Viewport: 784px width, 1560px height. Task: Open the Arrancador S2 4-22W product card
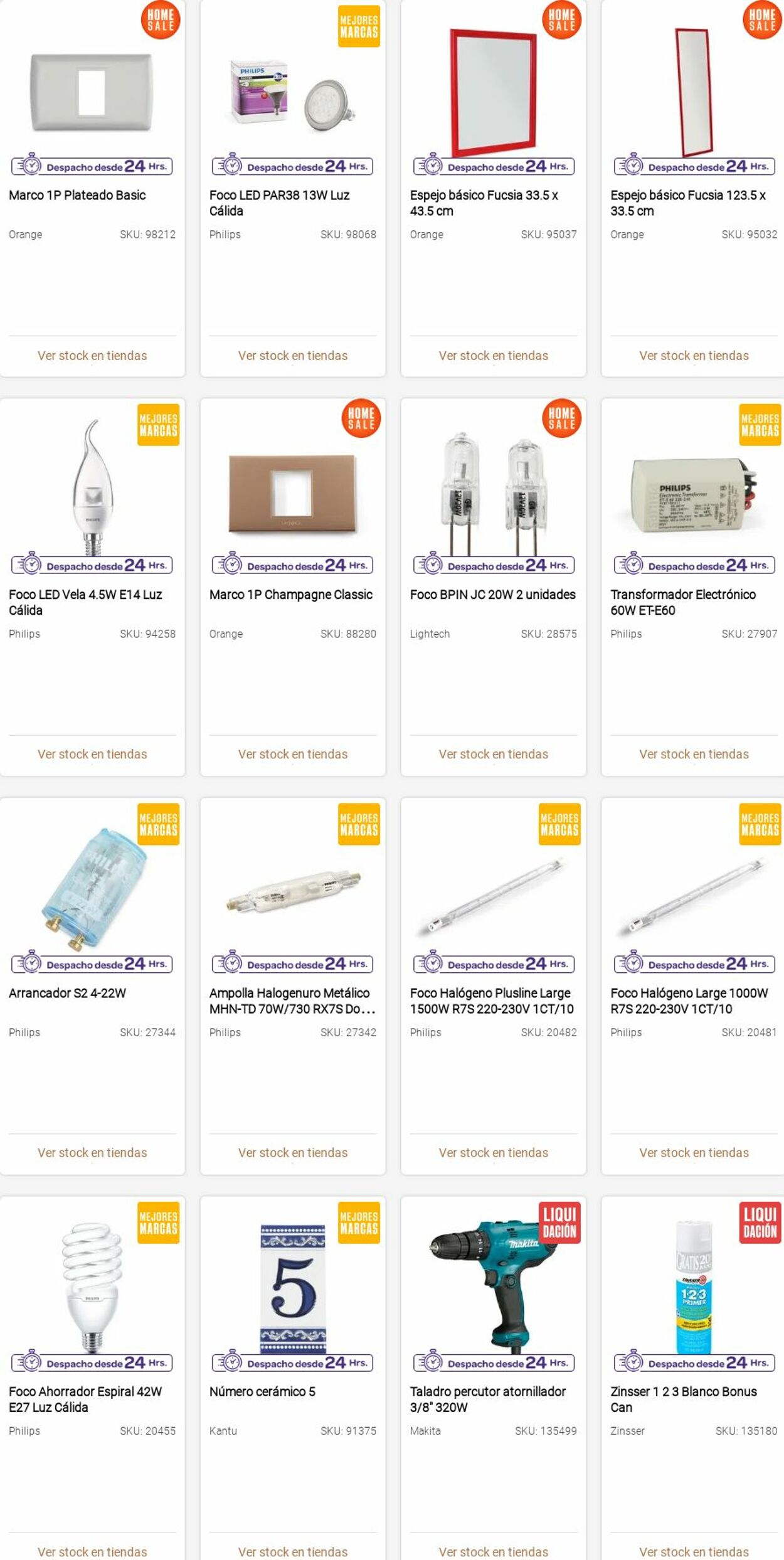tap(67, 993)
